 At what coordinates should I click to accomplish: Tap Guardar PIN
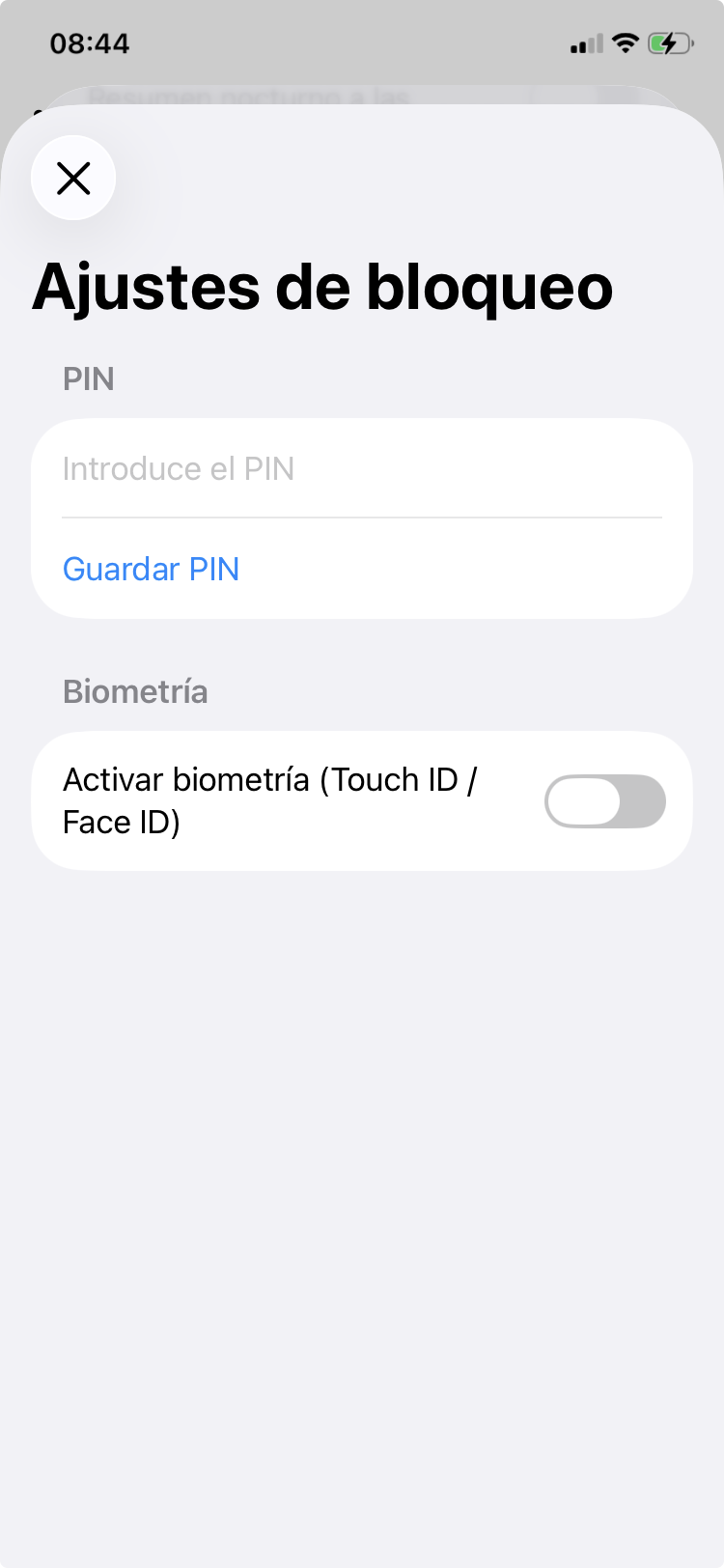point(151,569)
